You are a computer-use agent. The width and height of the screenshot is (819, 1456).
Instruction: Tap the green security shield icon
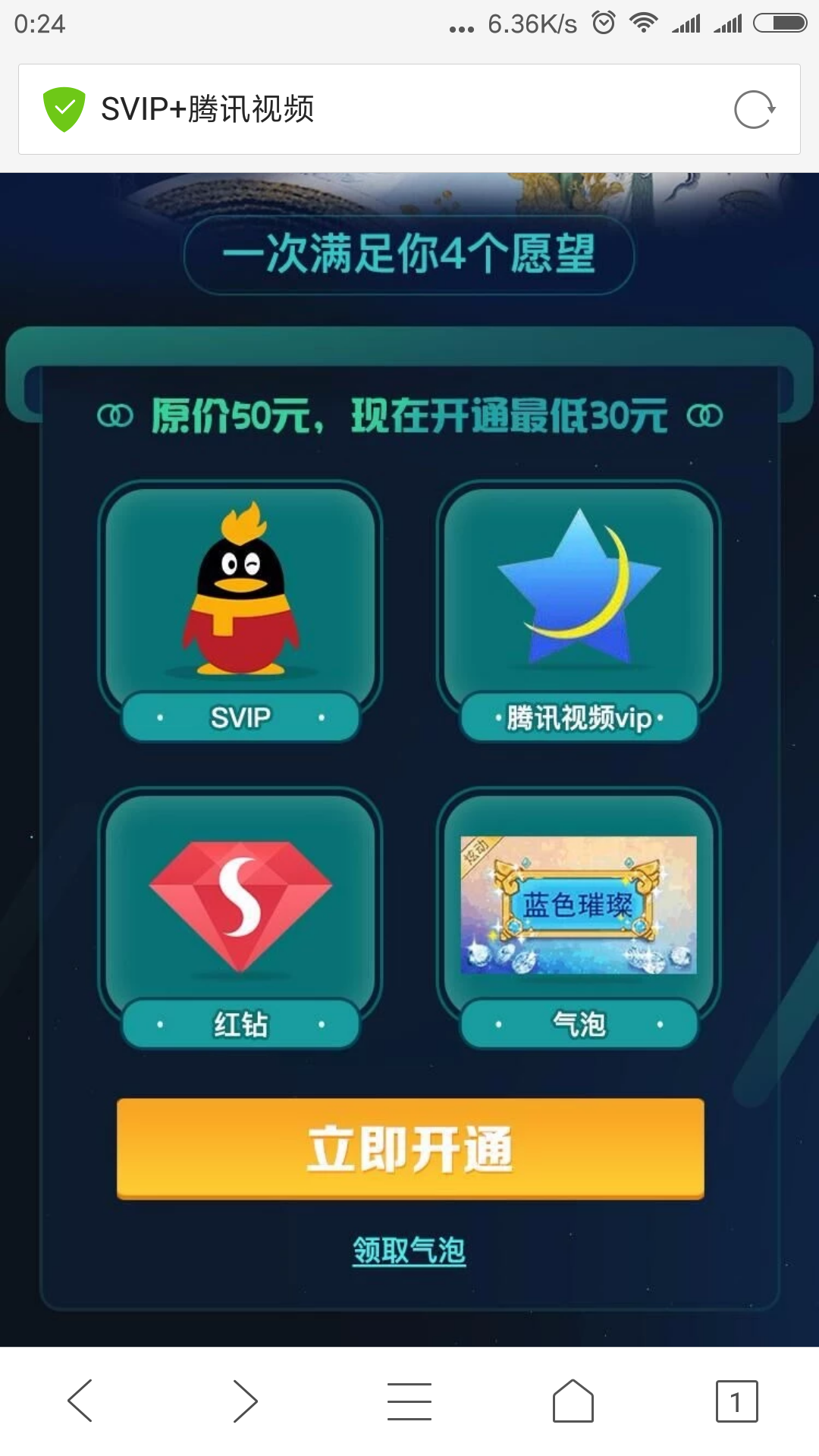[x=64, y=109]
